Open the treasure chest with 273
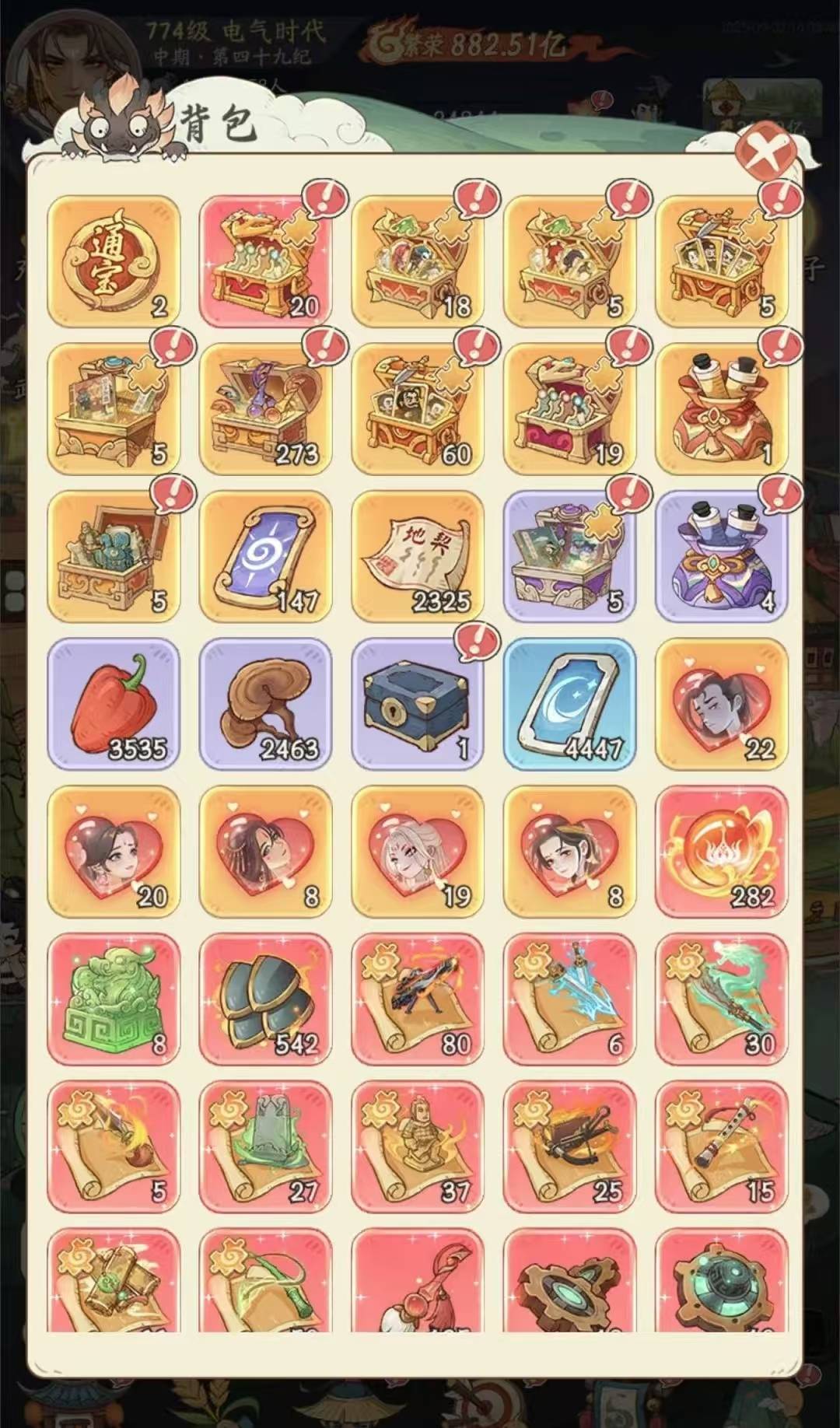 (266, 409)
